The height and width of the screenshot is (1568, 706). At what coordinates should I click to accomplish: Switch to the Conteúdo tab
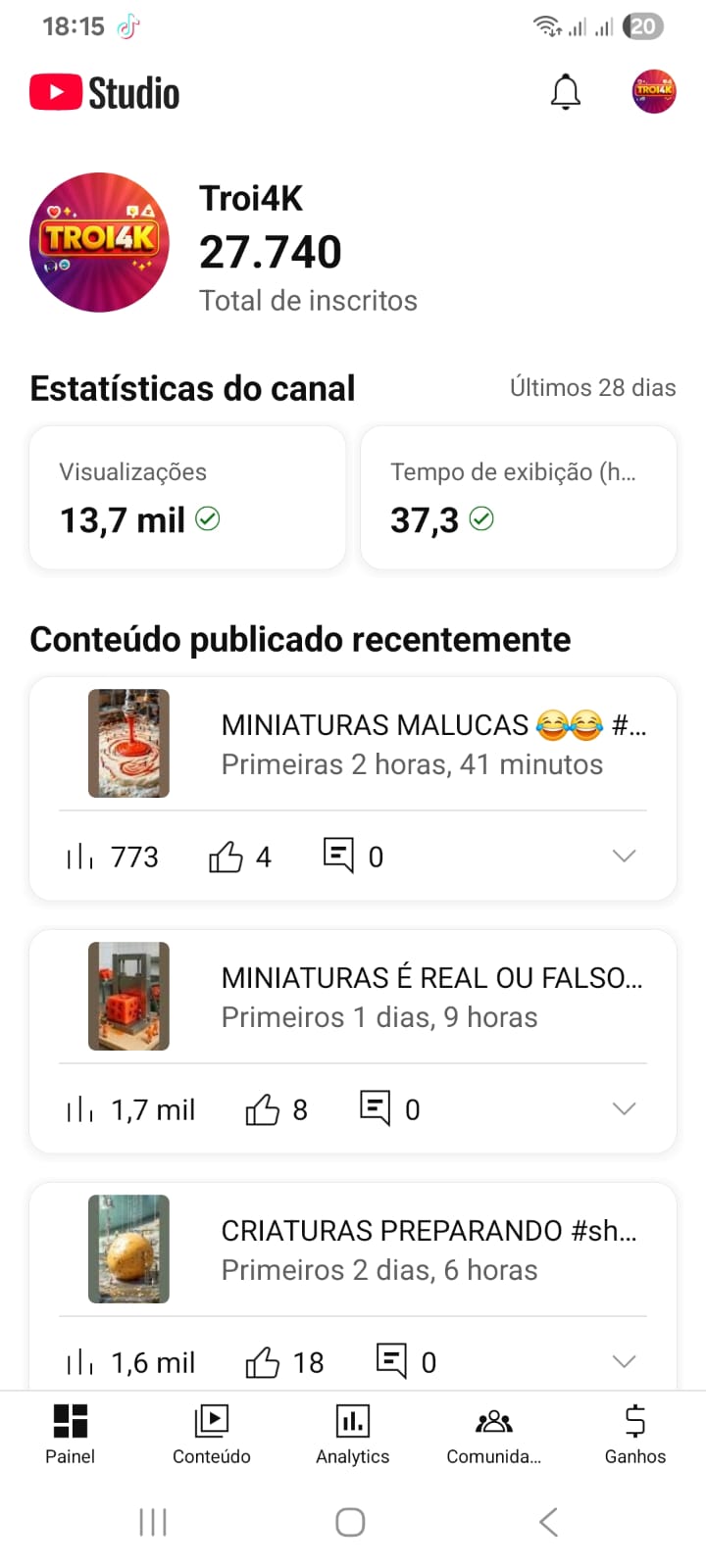point(212,1434)
